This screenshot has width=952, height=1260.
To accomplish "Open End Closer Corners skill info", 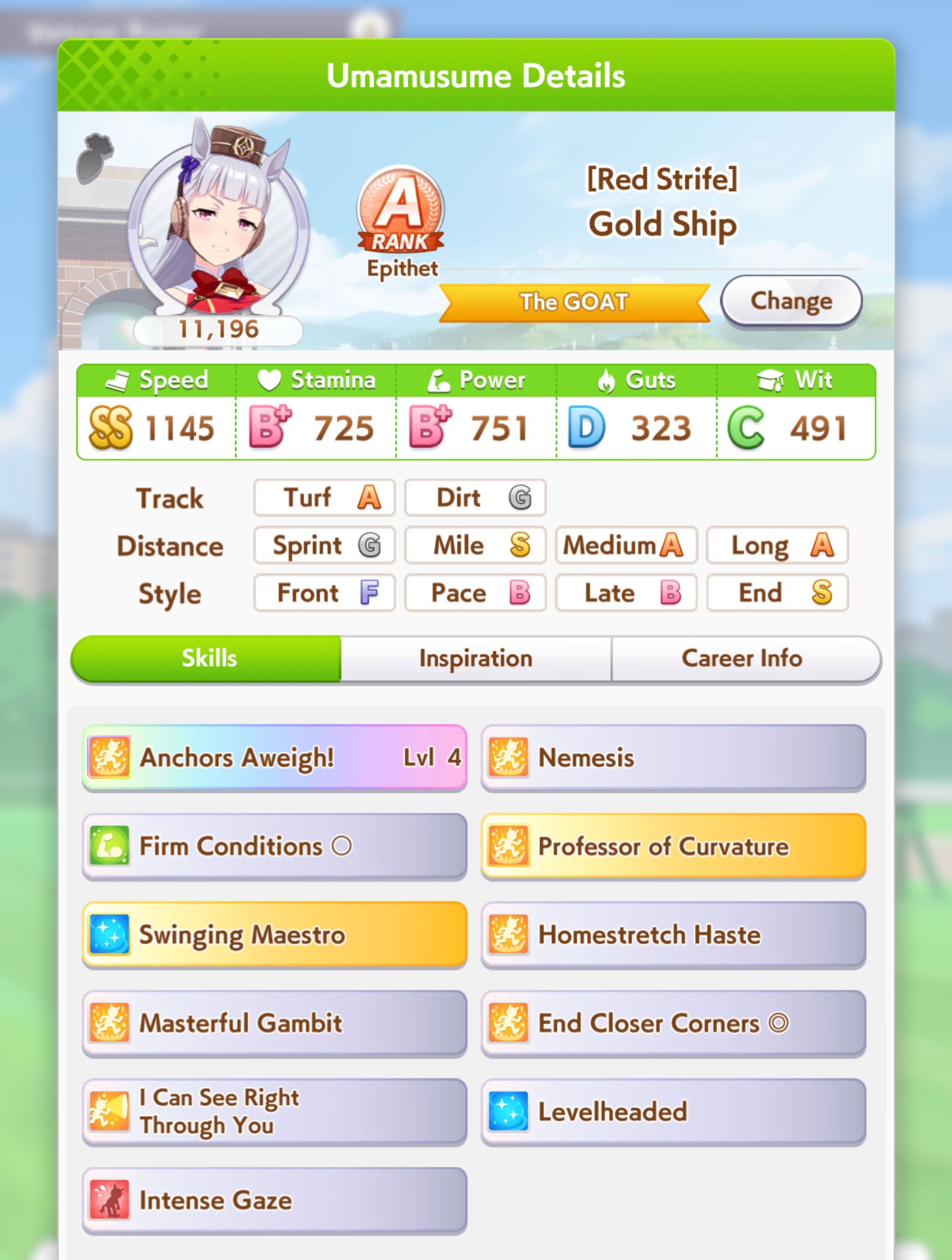I will pyautogui.click(x=673, y=1024).
